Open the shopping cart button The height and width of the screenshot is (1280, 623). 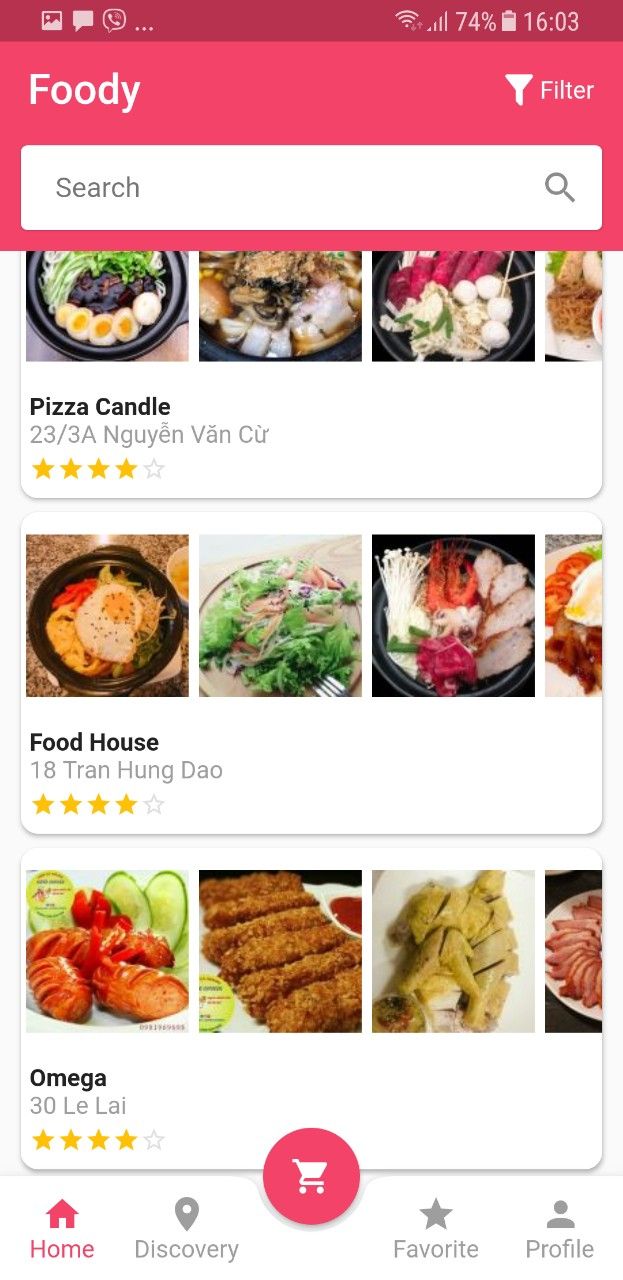[311, 1176]
